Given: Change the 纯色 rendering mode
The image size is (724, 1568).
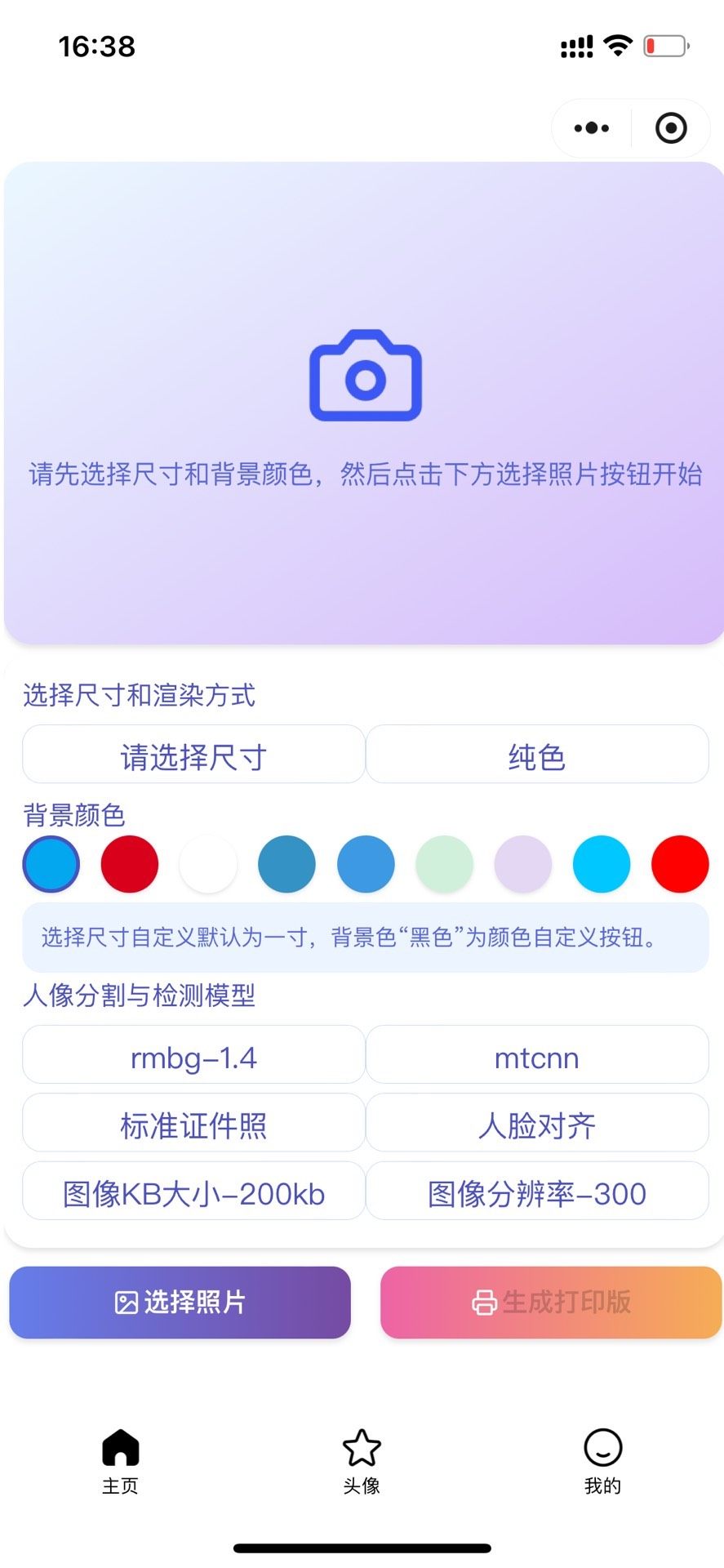Looking at the screenshot, I should tap(537, 755).
